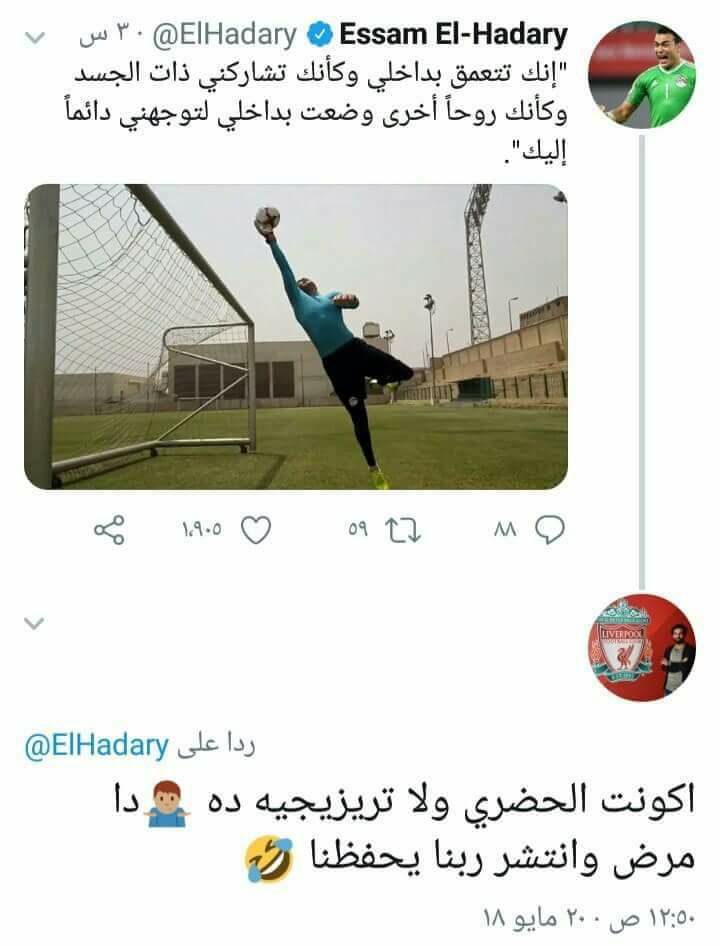
Task: Reply to Essam El-Hadary's tweet
Action: pyautogui.click(x=551, y=530)
